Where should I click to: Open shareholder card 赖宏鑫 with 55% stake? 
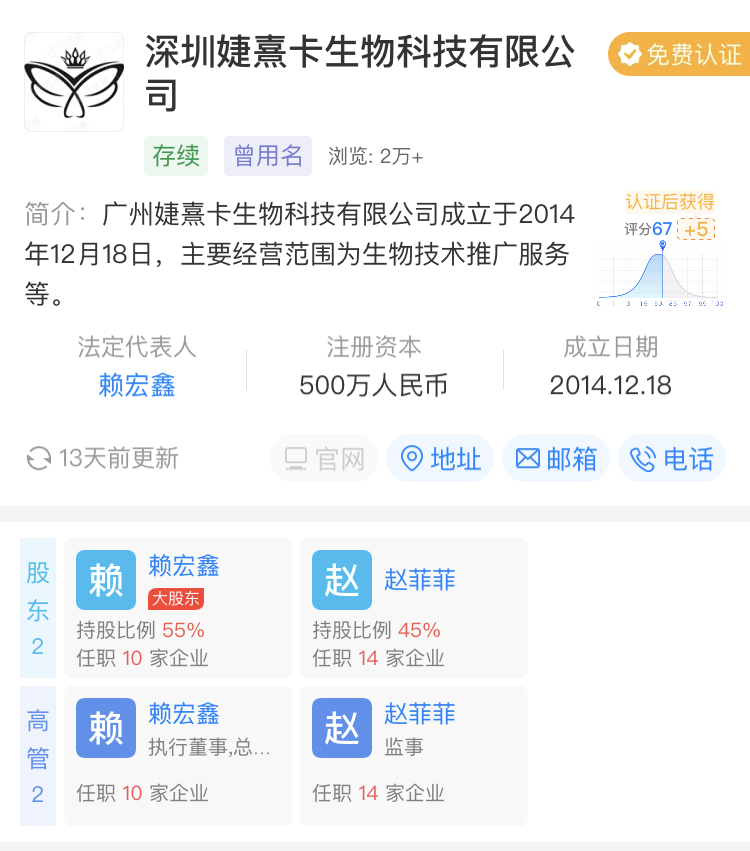[178, 608]
